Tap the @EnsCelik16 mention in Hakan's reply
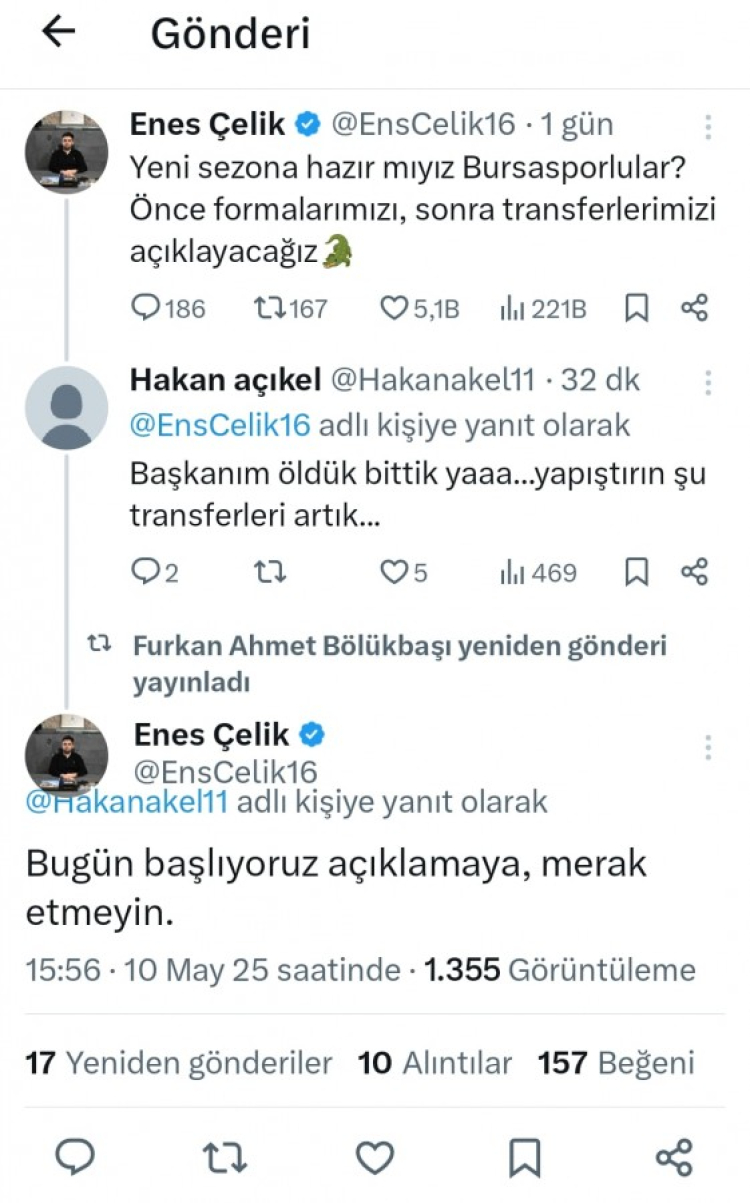The height and width of the screenshot is (1203, 750). click(221, 425)
